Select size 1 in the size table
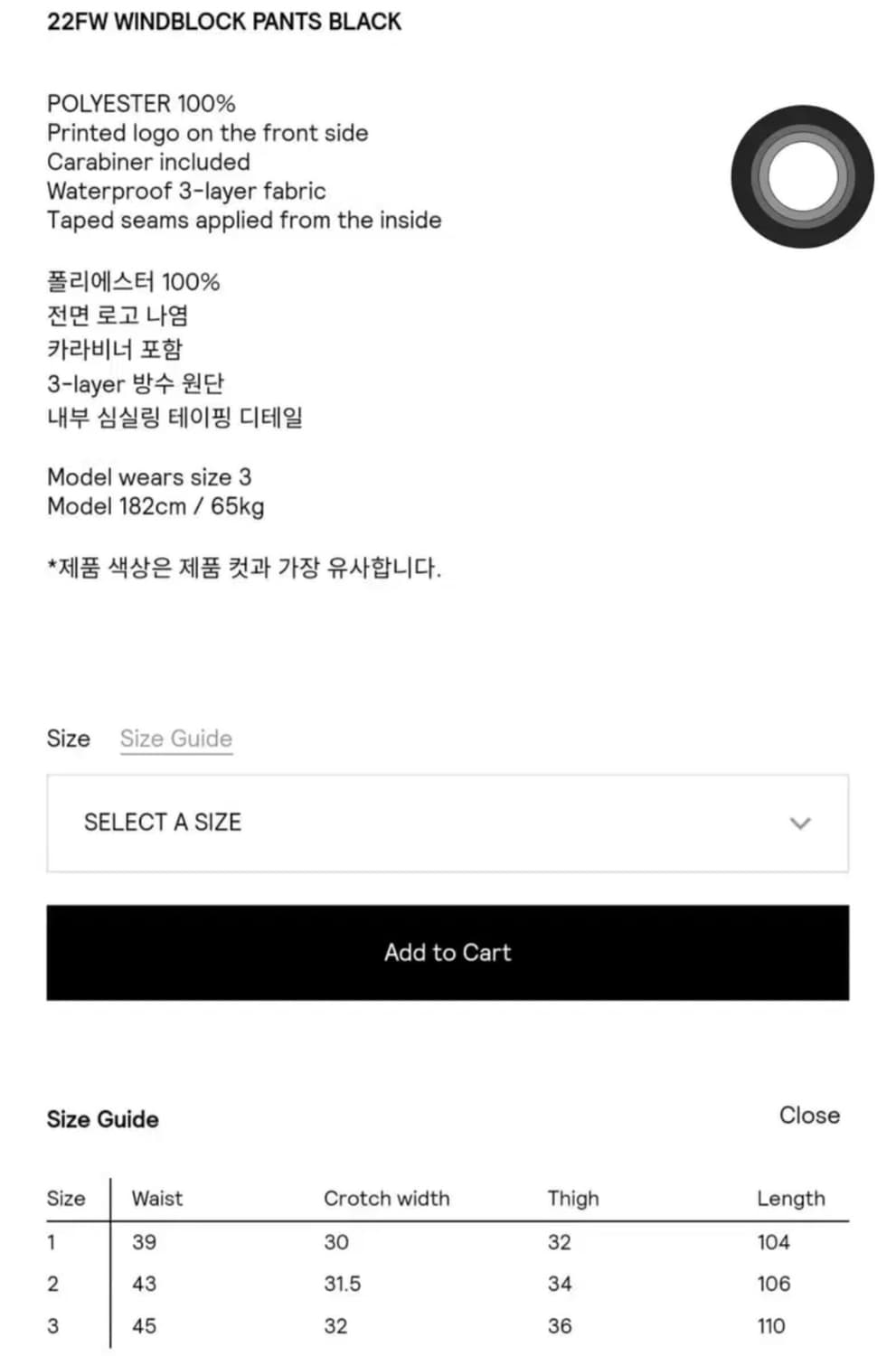Screen dimensions: 896x1356 [52, 1241]
